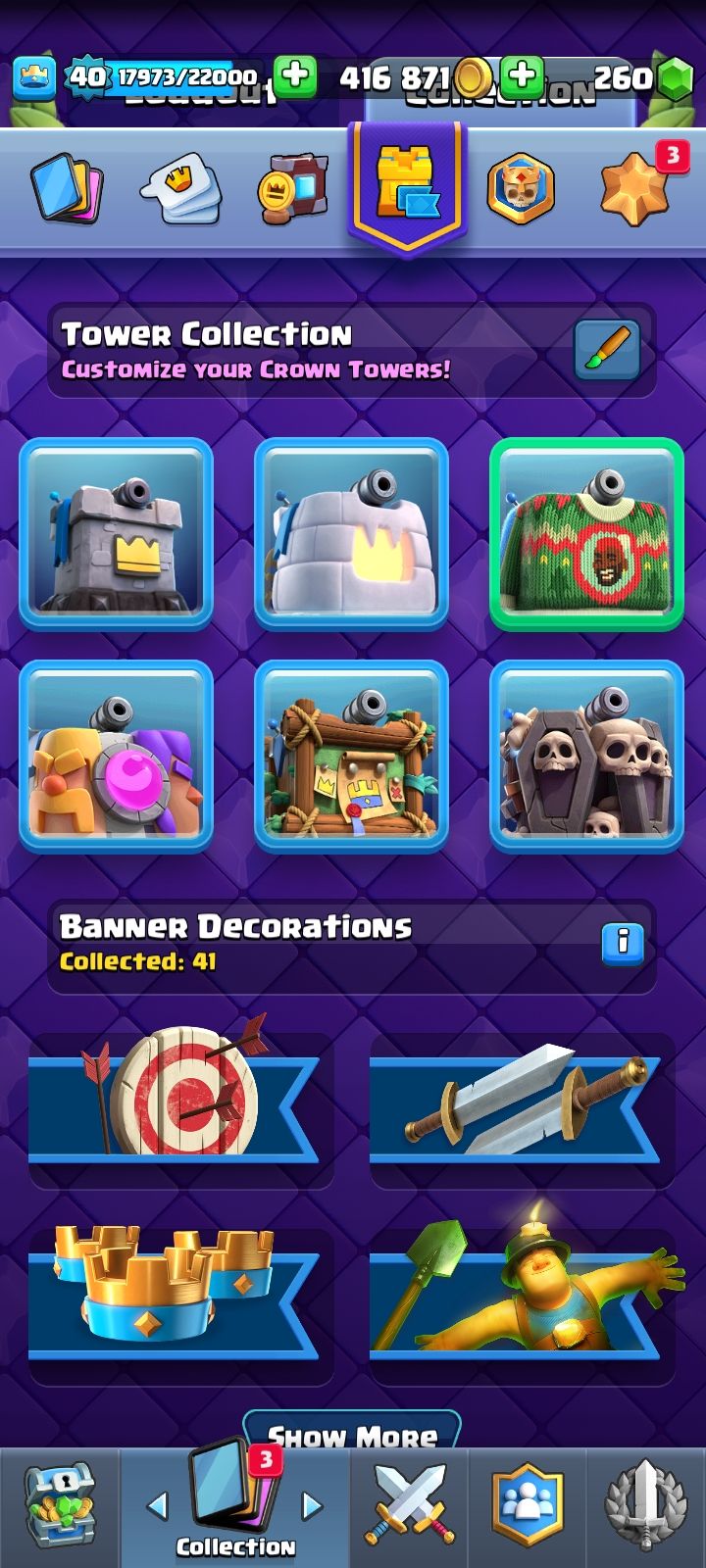Screen dimensions: 706x1568
Task: Open the cards deck tab at the top
Action: click(x=67, y=187)
